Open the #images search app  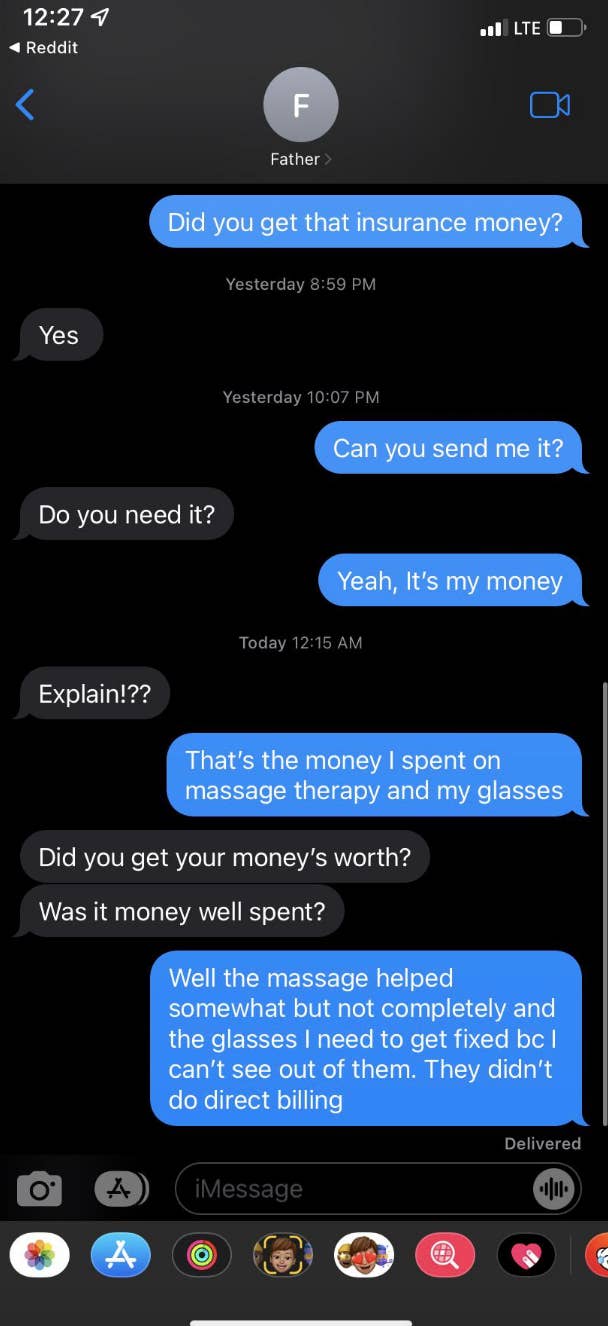445,1255
